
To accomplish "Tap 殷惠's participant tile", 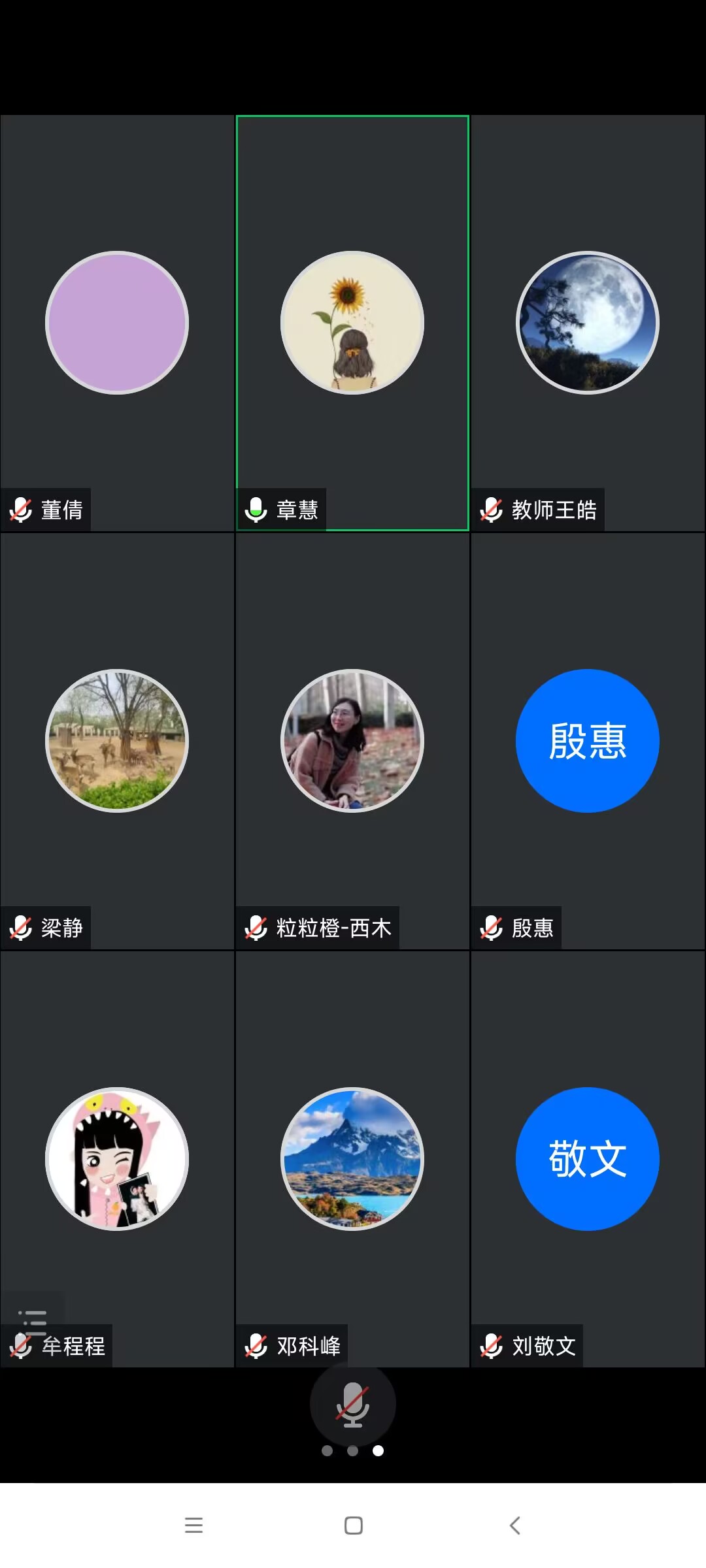I will [588, 741].
